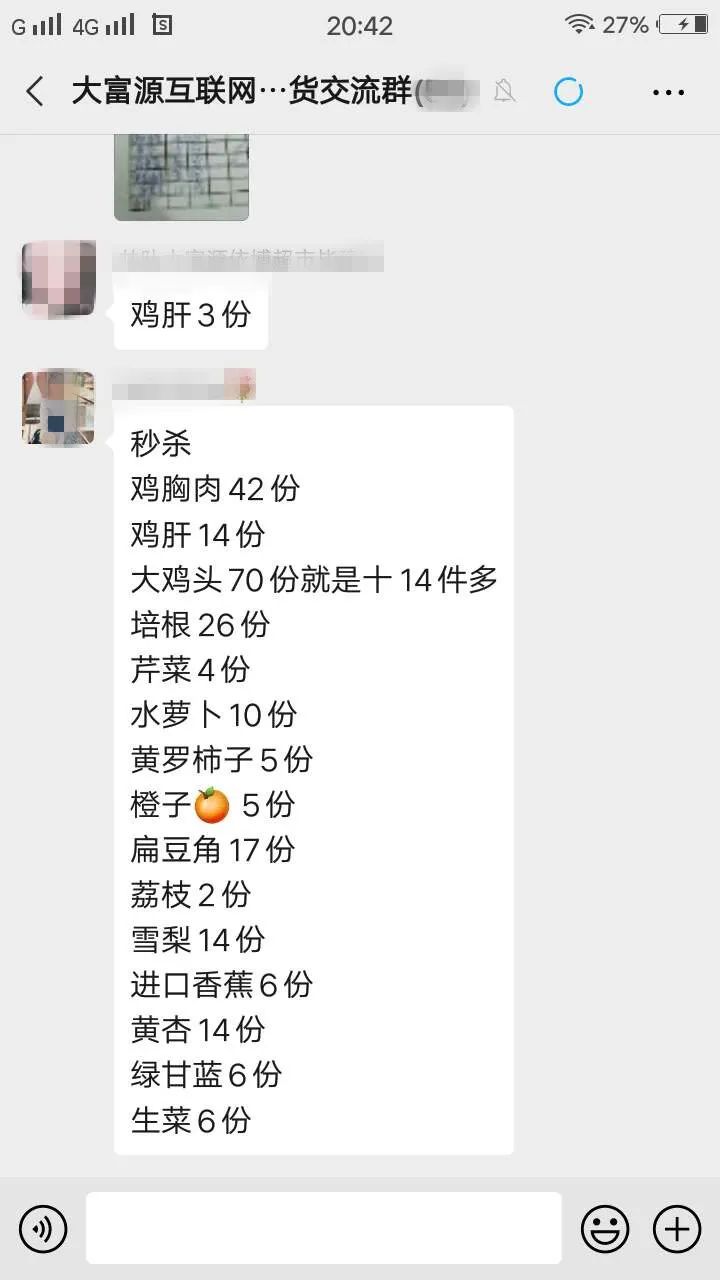Screen dimensions: 720x1280
Task: Toggle the muted notification bell beside group name
Action: [505, 91]
